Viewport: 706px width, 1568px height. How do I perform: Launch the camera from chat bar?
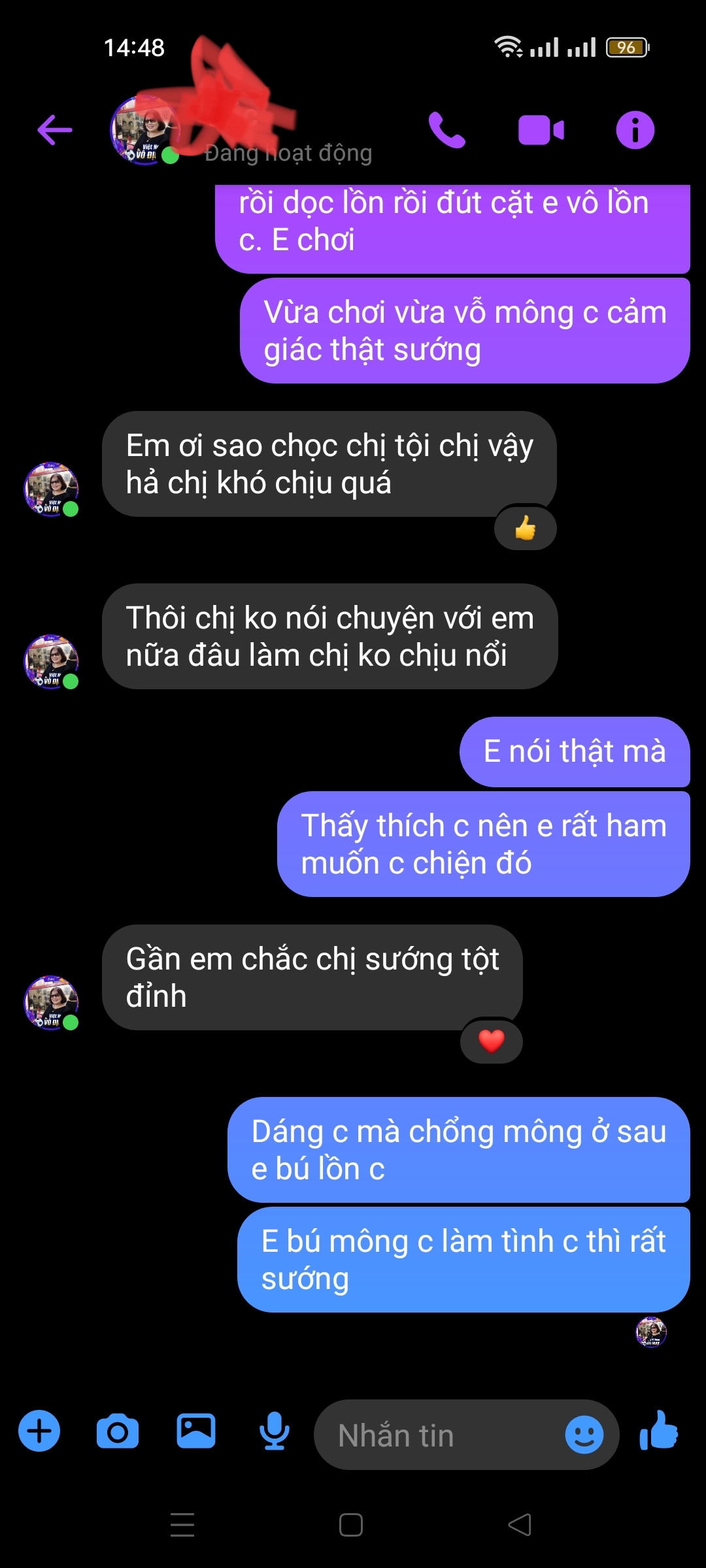click(118, 1431)
